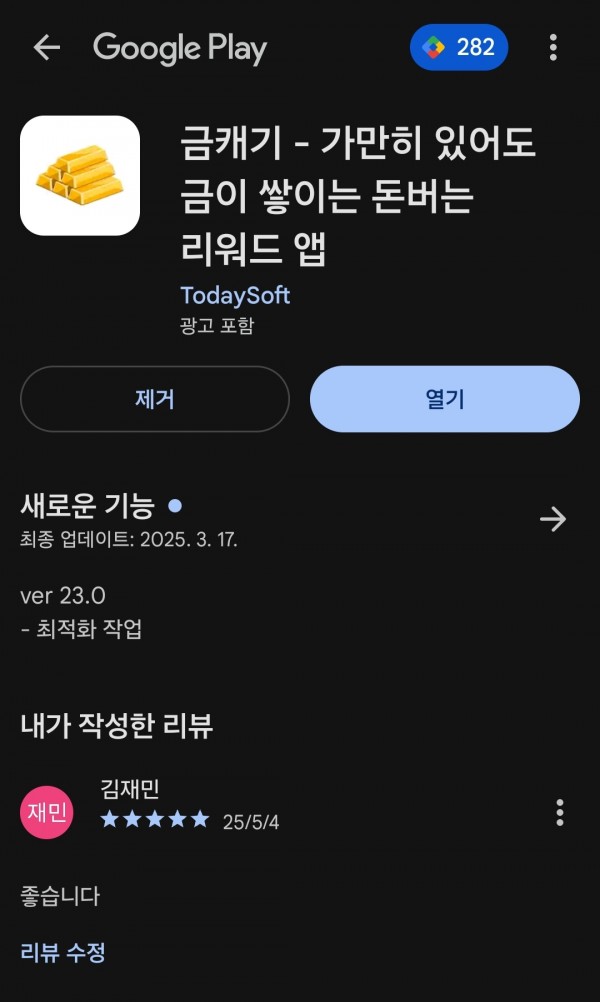Open the TodaySoft developer page
600x1002 pixels.
[x=235, y=295]
